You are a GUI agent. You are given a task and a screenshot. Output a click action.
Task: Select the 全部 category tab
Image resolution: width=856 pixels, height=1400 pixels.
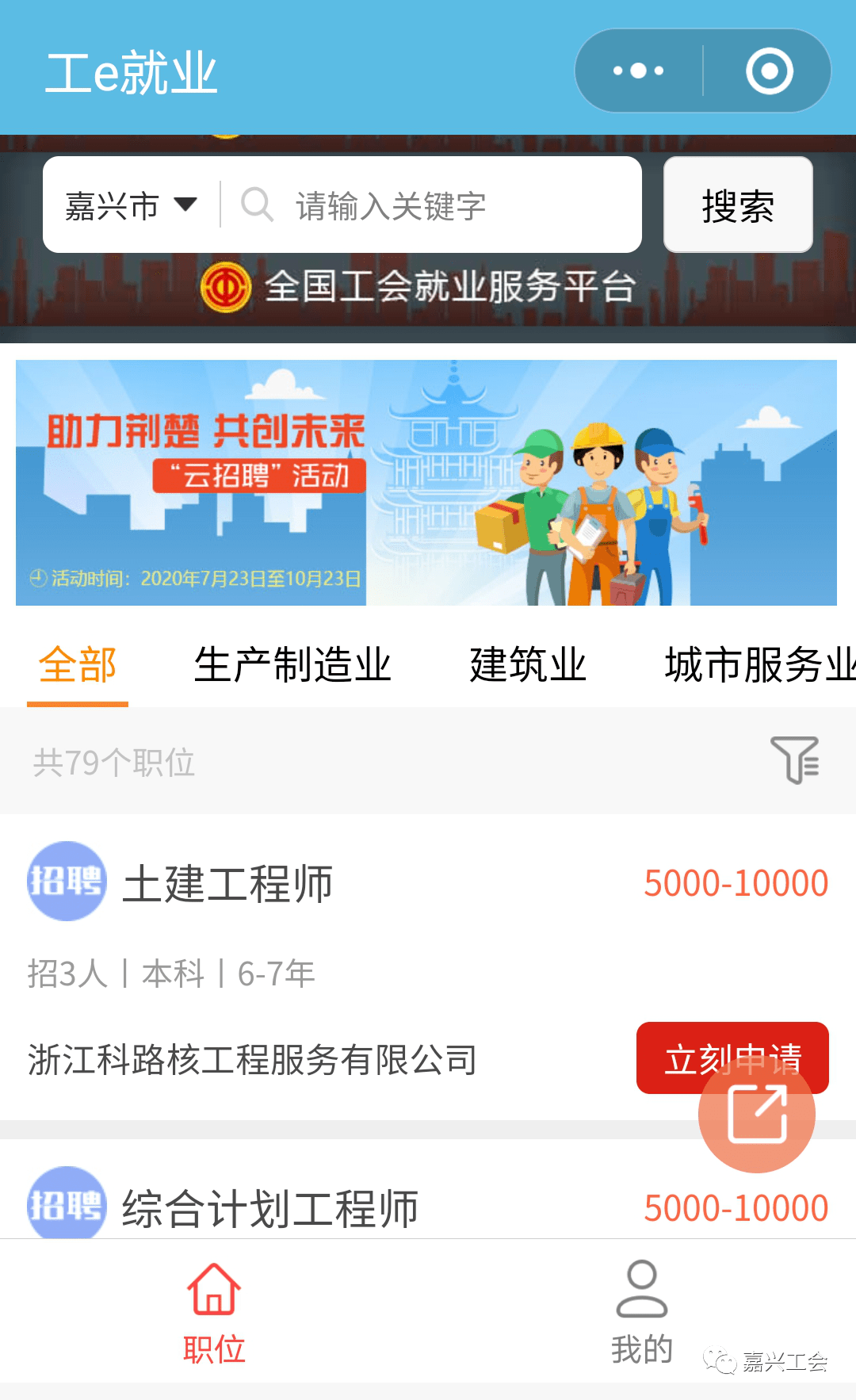click(x=78, y=664)
